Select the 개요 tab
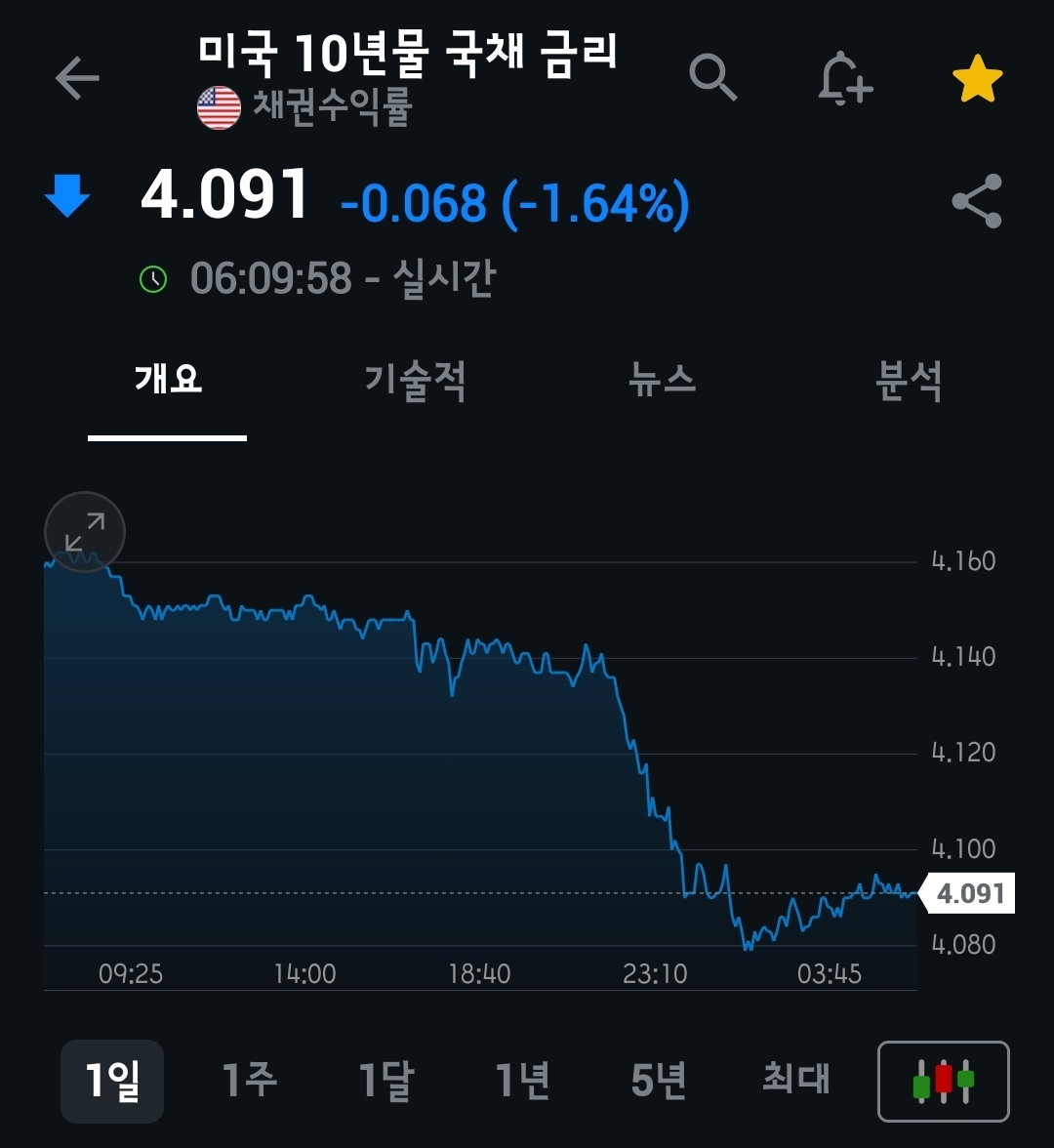Viewport: 1054px width, 1148px height. pyautogui.click(x=168, y=379)
